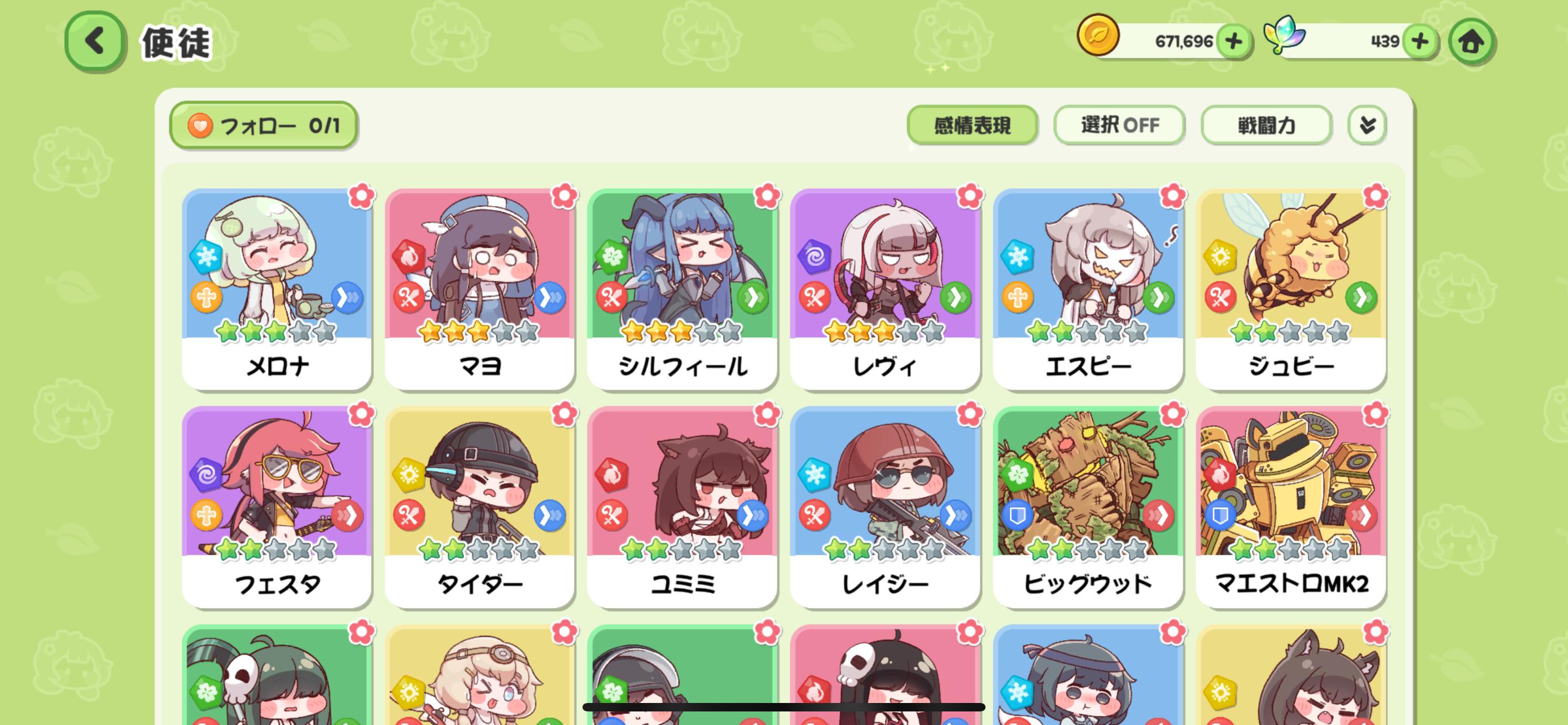The width and height of the screenshot is (1568, 725).
Task: Open ユミミ's character card
Action: [x=682, y=507]
